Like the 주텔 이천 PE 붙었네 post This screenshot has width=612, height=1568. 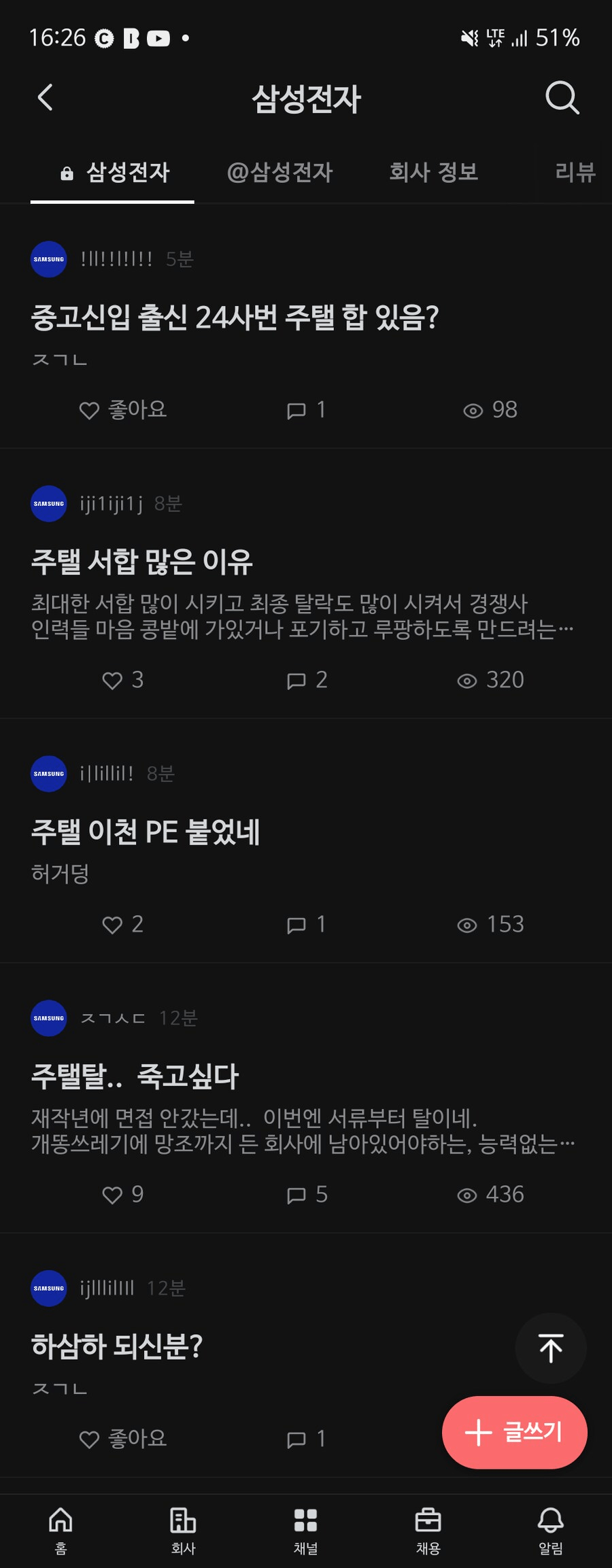[x=123, y=925]
